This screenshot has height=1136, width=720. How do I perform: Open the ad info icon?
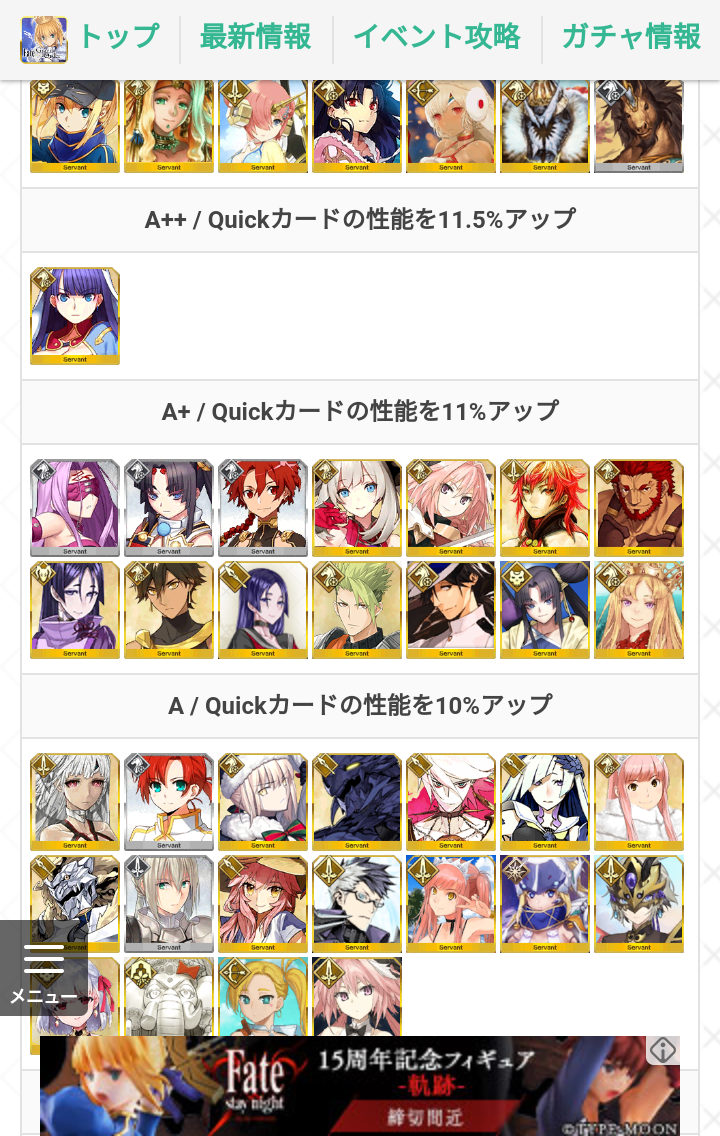(663, 1050)
